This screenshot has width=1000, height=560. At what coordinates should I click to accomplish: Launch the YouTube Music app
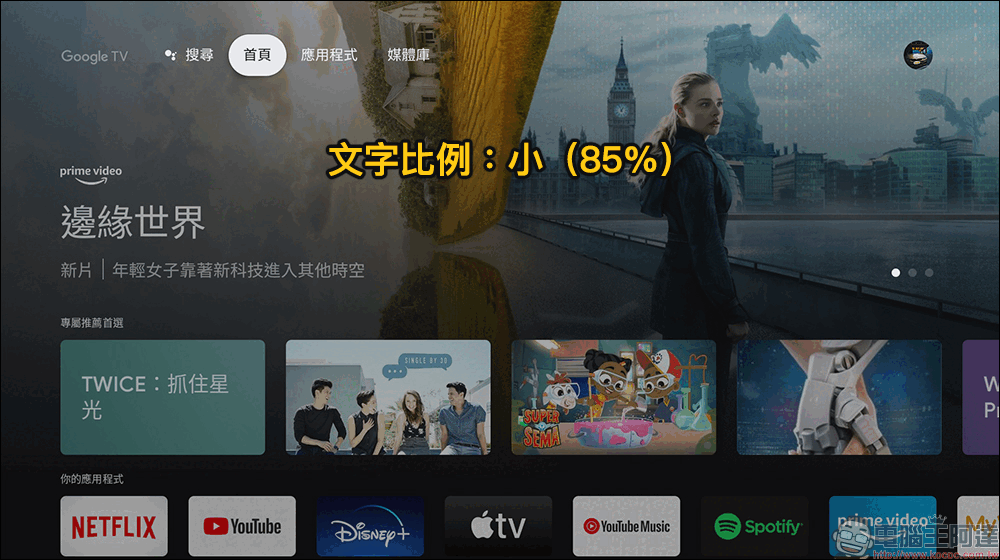pyautogui.click(x=626, y=526)
